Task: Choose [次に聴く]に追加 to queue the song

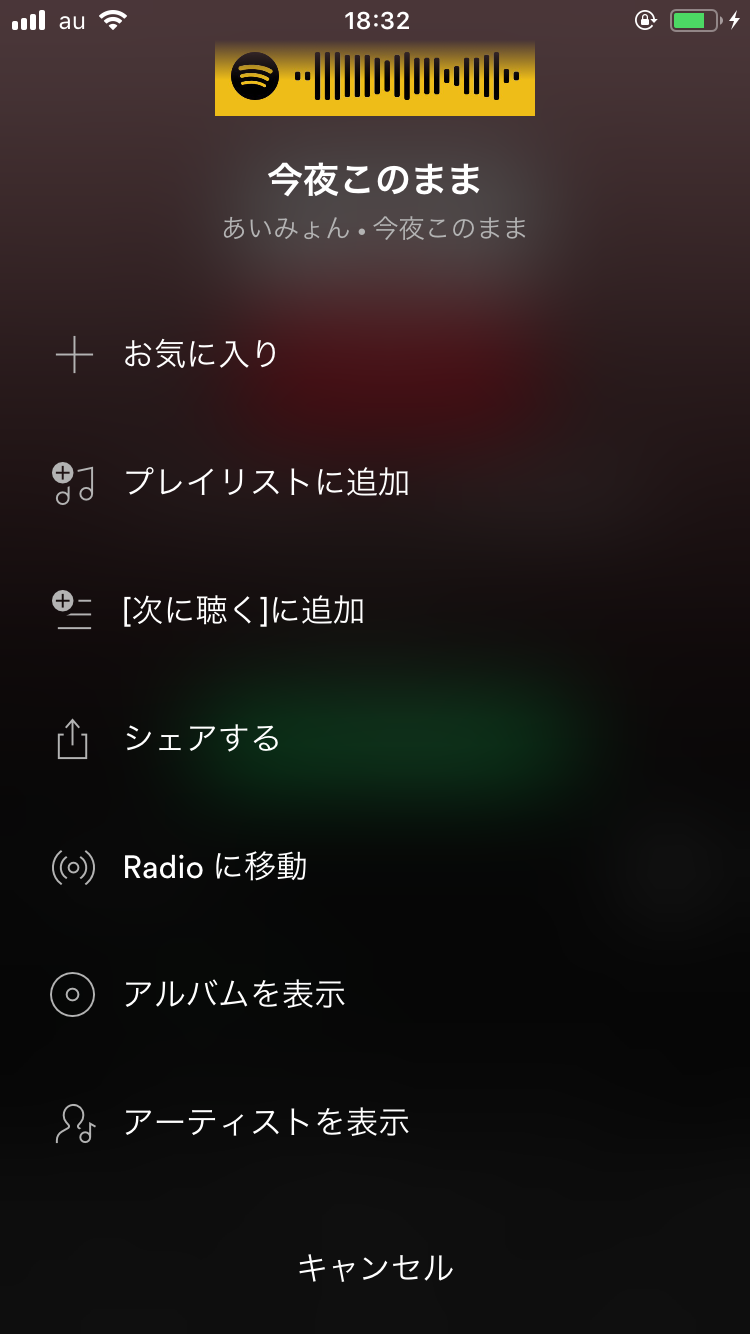Action: (x=375, y=610)
